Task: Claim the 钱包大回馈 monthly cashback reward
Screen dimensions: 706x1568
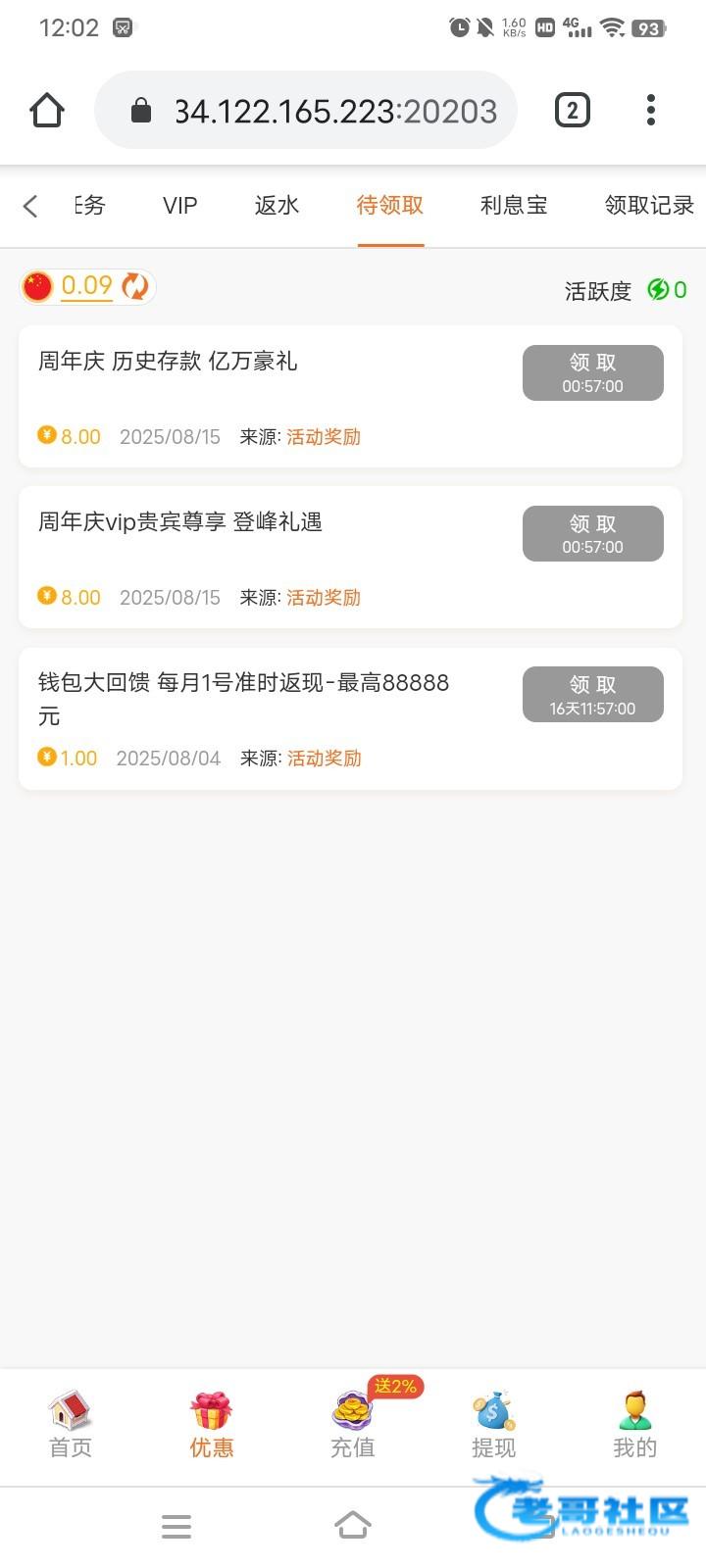Action: pyautogui.click(x=592, y=694)
